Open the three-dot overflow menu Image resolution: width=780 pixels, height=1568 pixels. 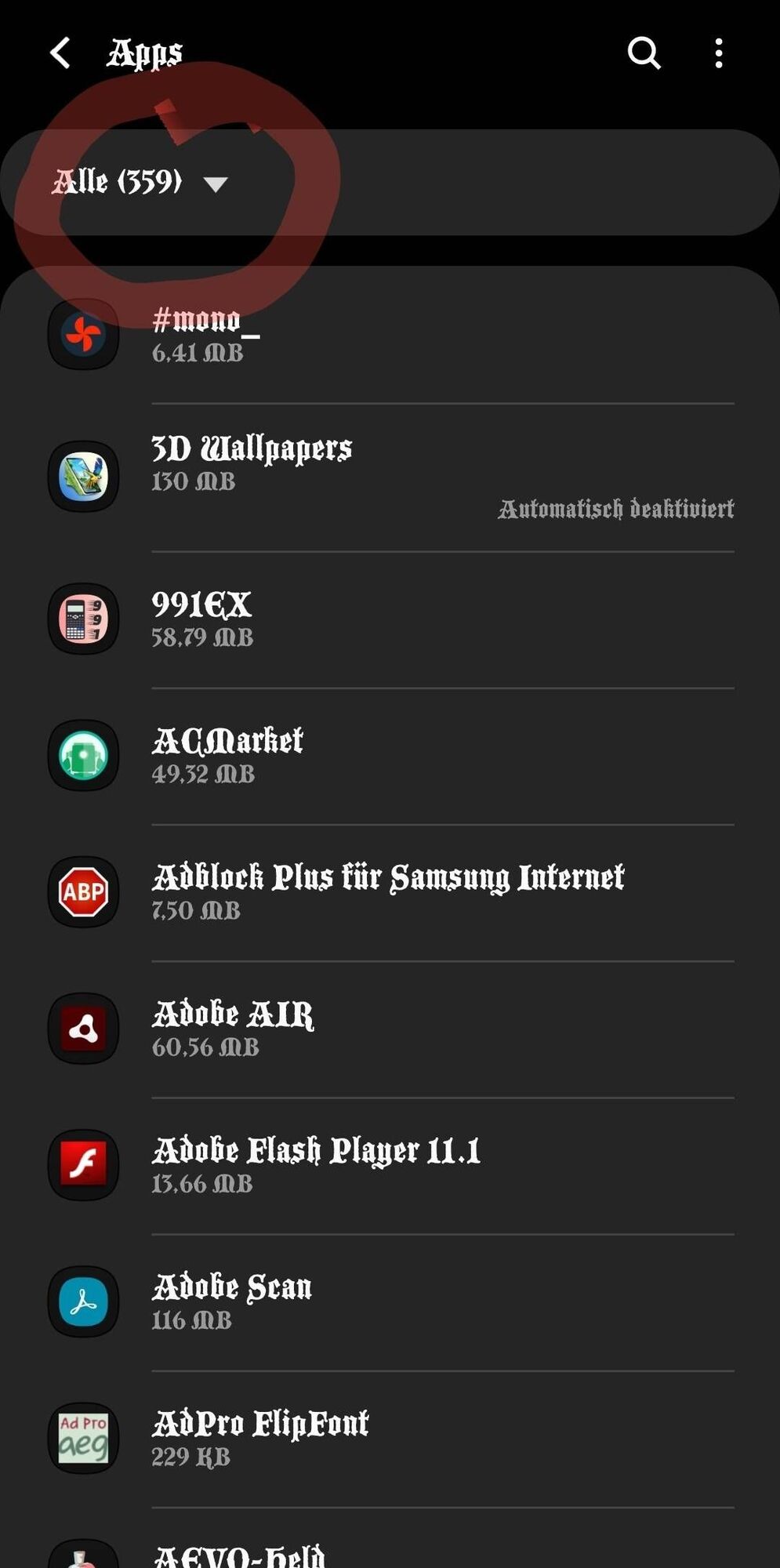click(718, 53)
